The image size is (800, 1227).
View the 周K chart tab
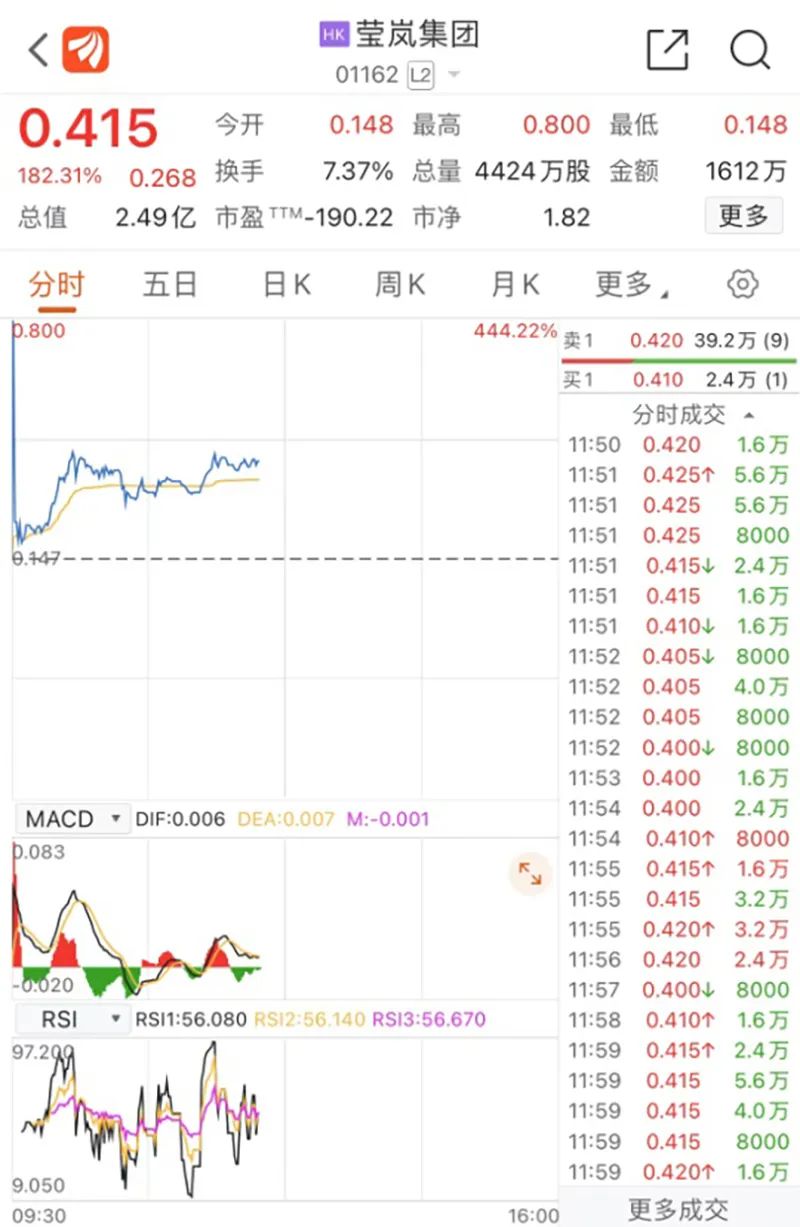click(400, 285)
